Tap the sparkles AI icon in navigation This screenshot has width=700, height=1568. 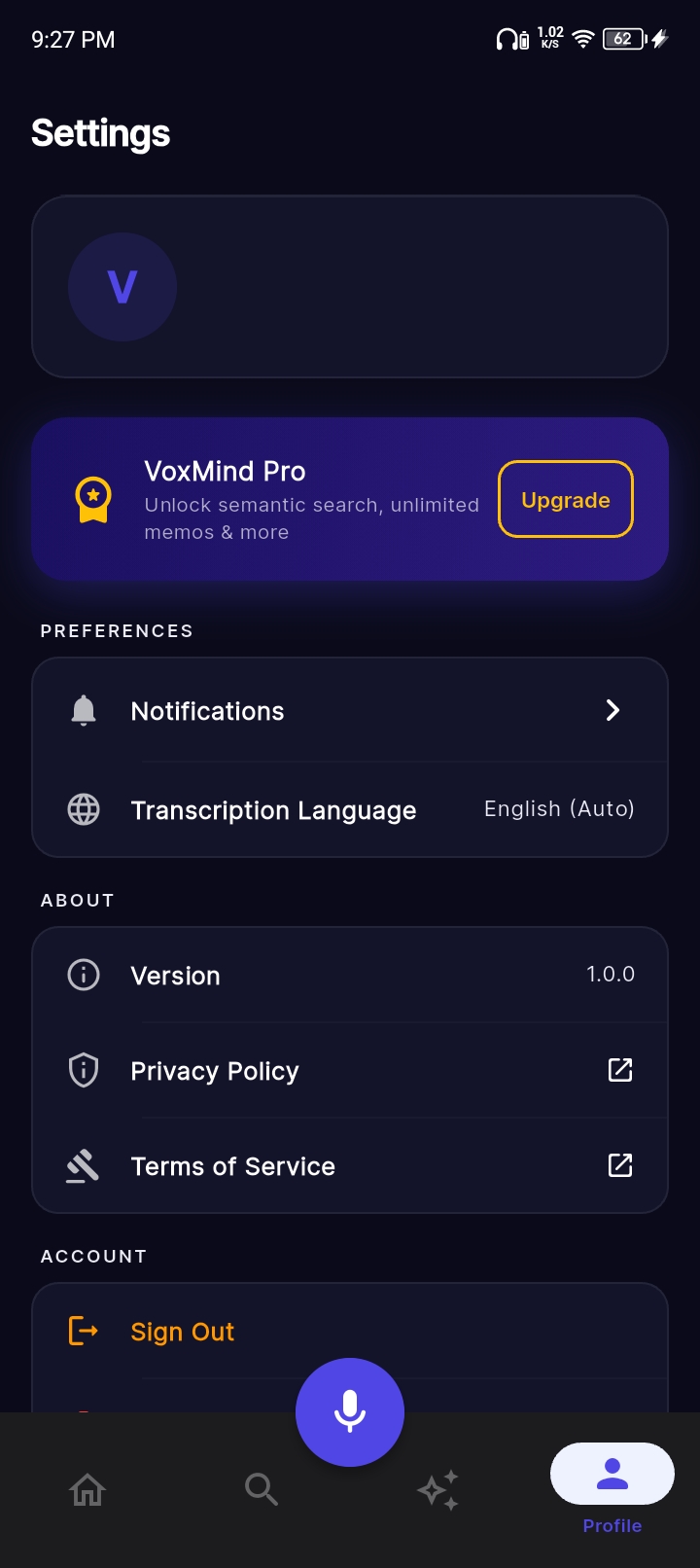pyautogui.click(x=437, y=1489)
